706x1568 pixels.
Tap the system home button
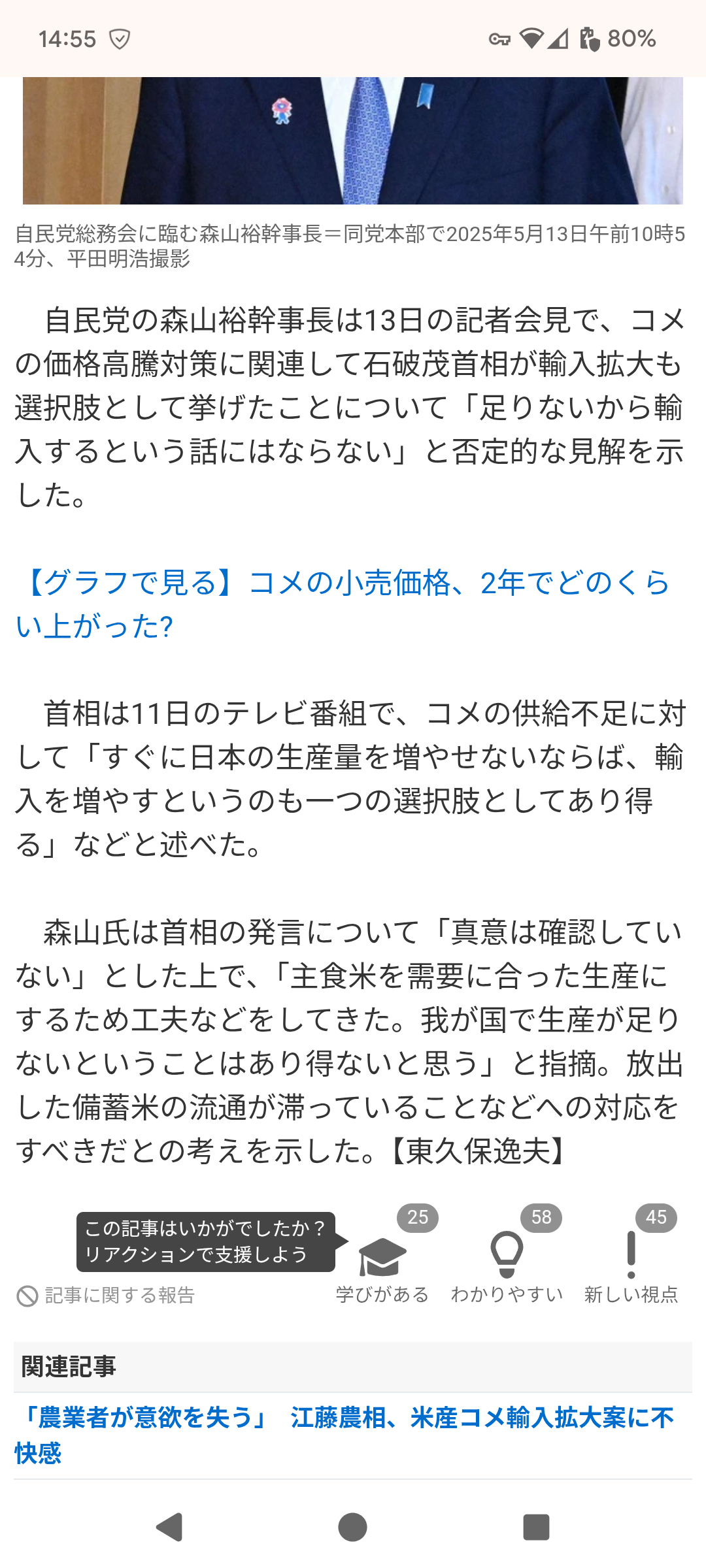coord(353,1527)
